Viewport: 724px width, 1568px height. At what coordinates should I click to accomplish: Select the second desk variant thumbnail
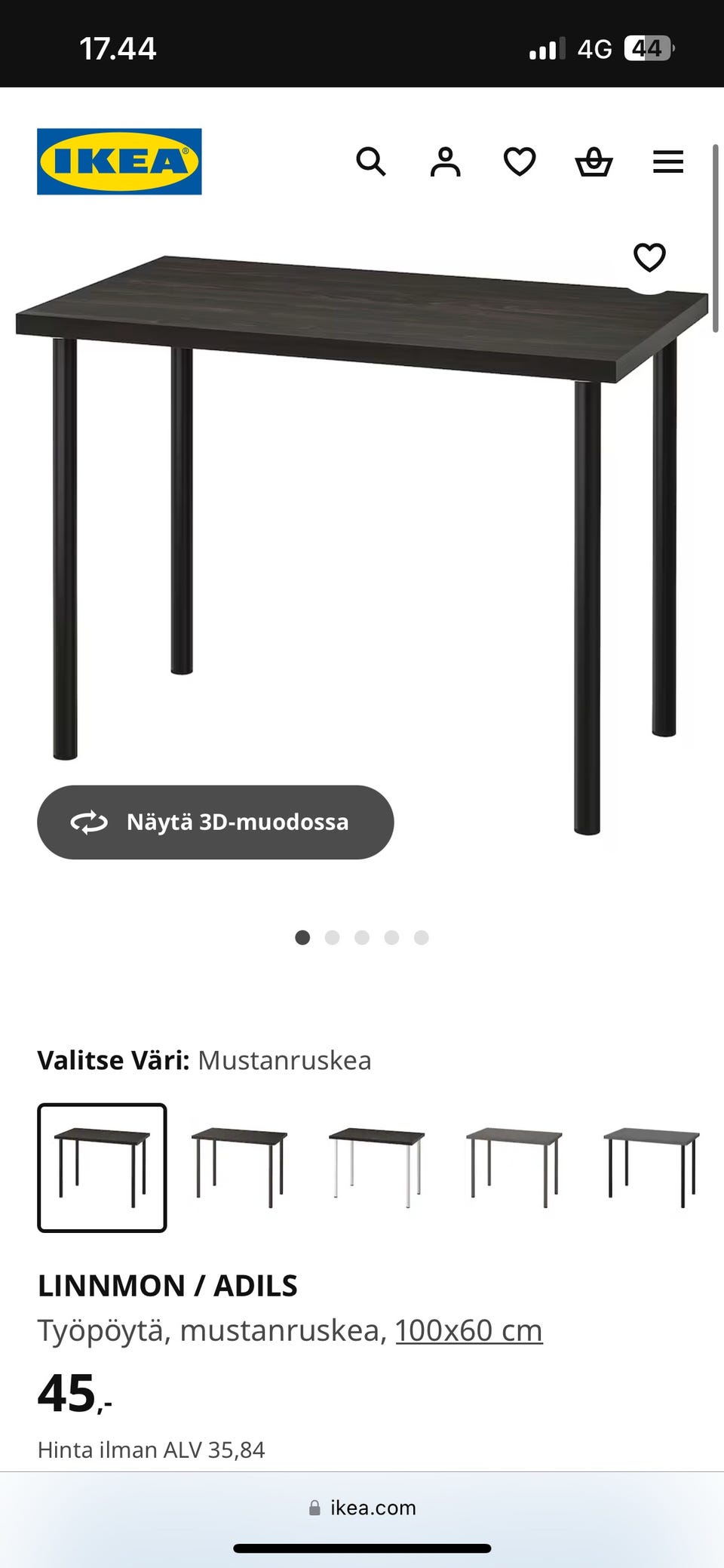tap(238, 1168)
